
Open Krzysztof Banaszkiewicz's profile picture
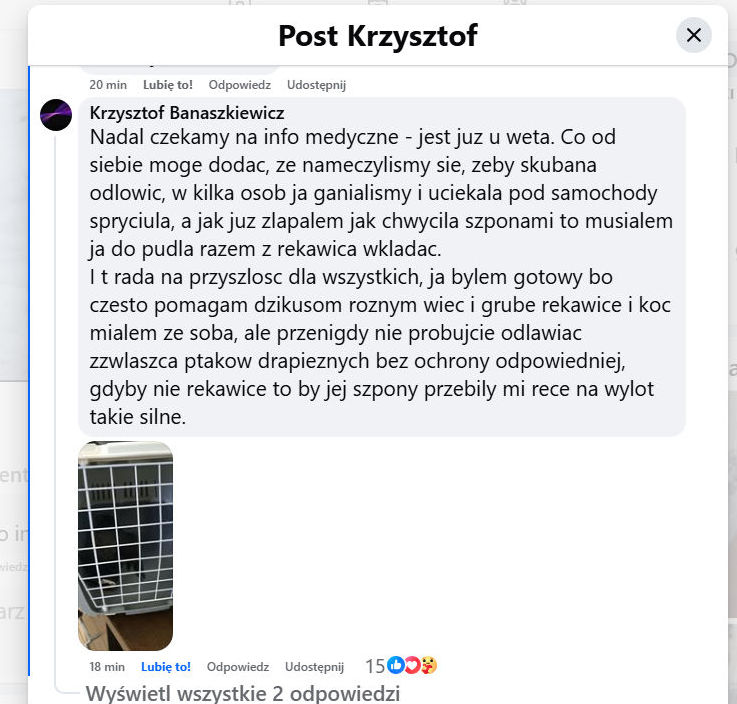point(56,115)
